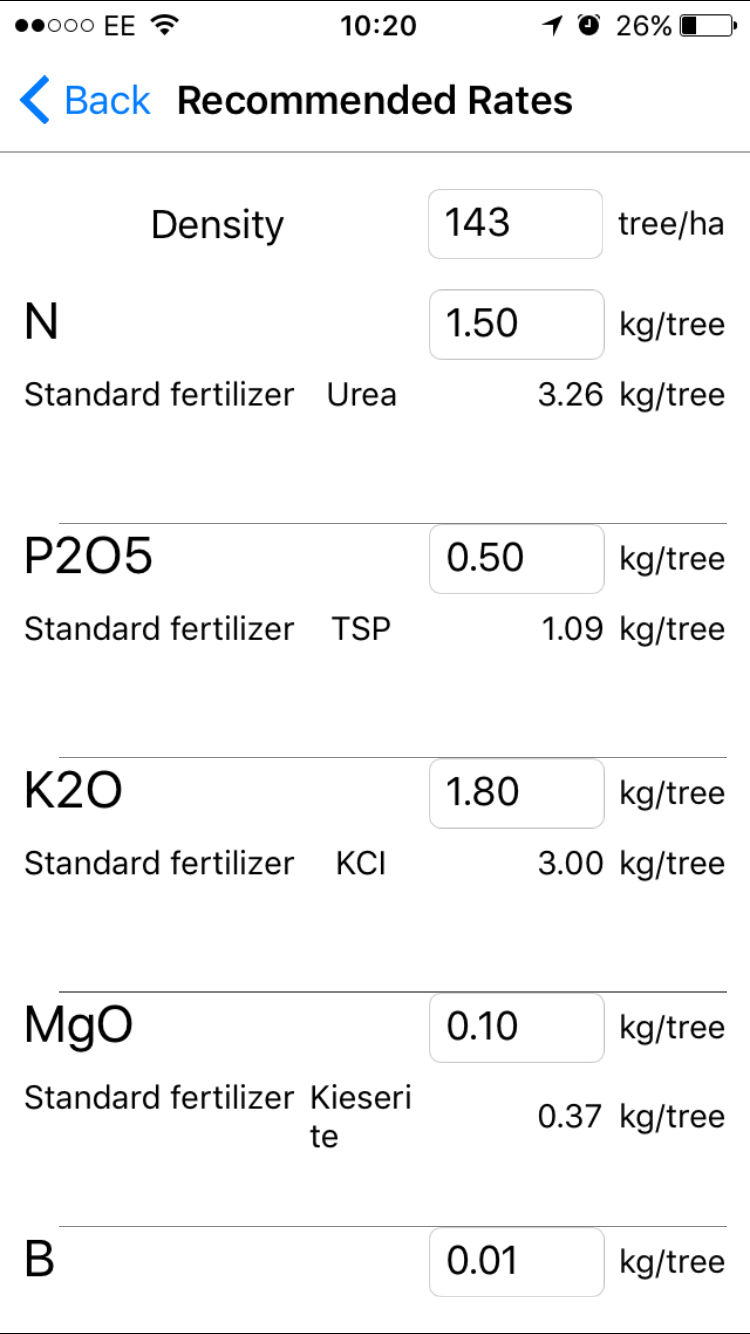
Task: Go back using the Back button
Action: coord(85,101)
